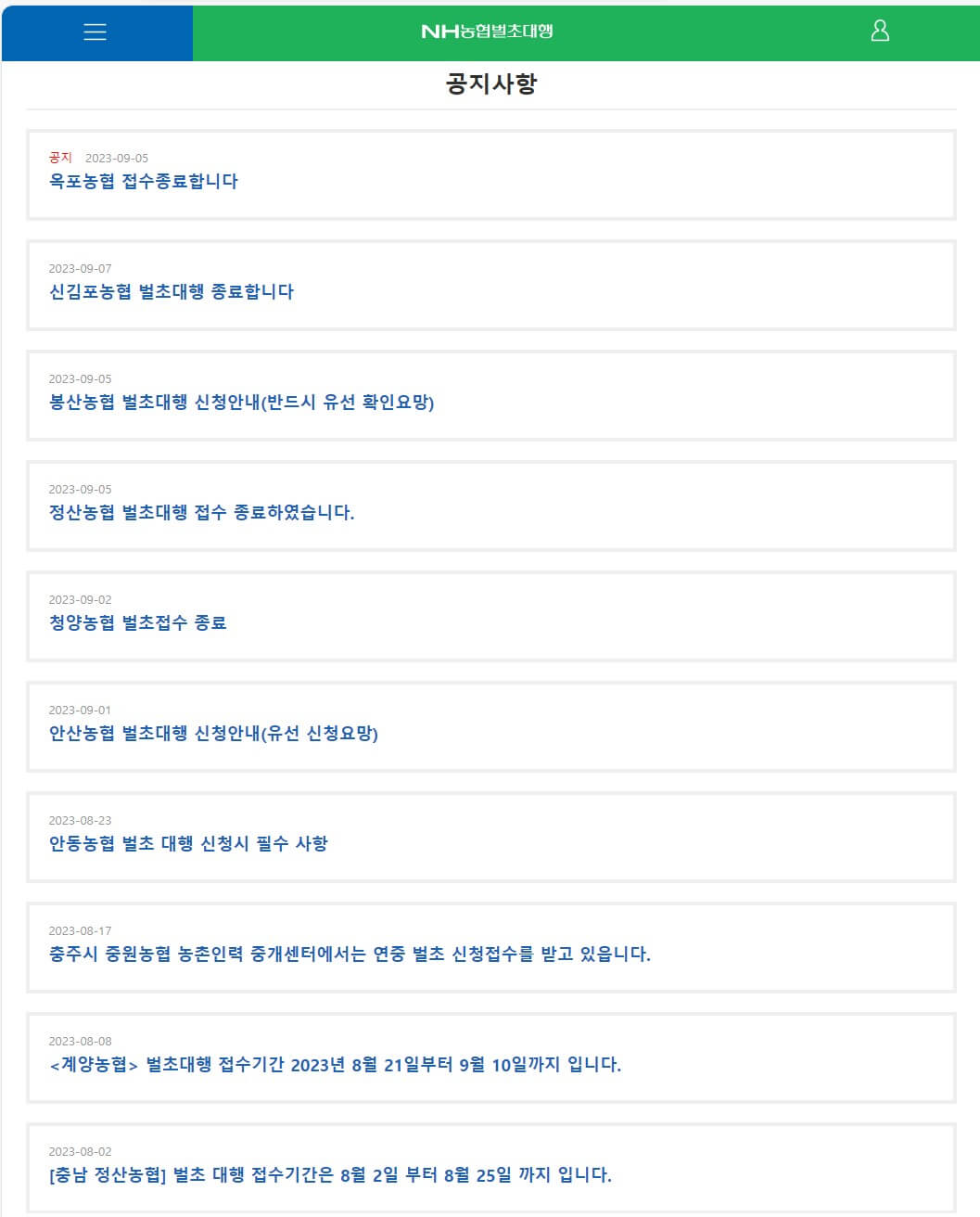Click the 공지사항 page heading
Image resolution: width=980 pixels, height=1217 pixels.
click(490, 84)
